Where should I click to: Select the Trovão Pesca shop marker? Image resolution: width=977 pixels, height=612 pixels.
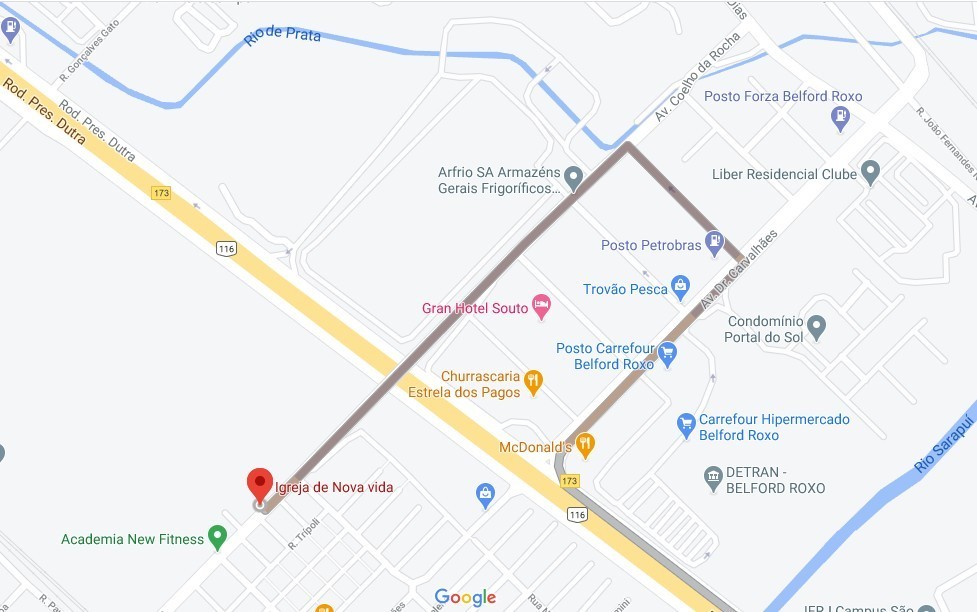click(x=681, y=285)
